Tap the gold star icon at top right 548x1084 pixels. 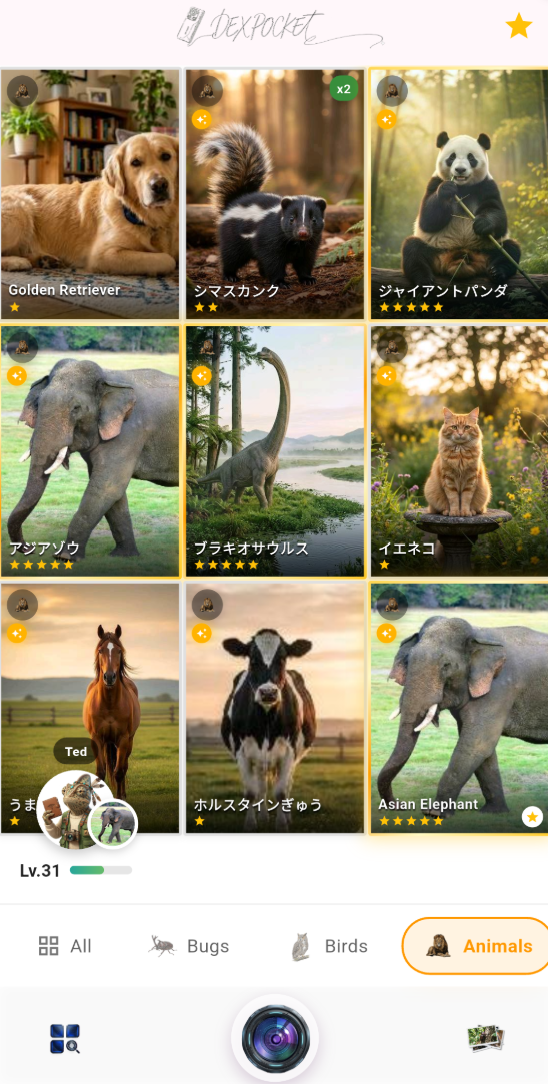[518, 26]
